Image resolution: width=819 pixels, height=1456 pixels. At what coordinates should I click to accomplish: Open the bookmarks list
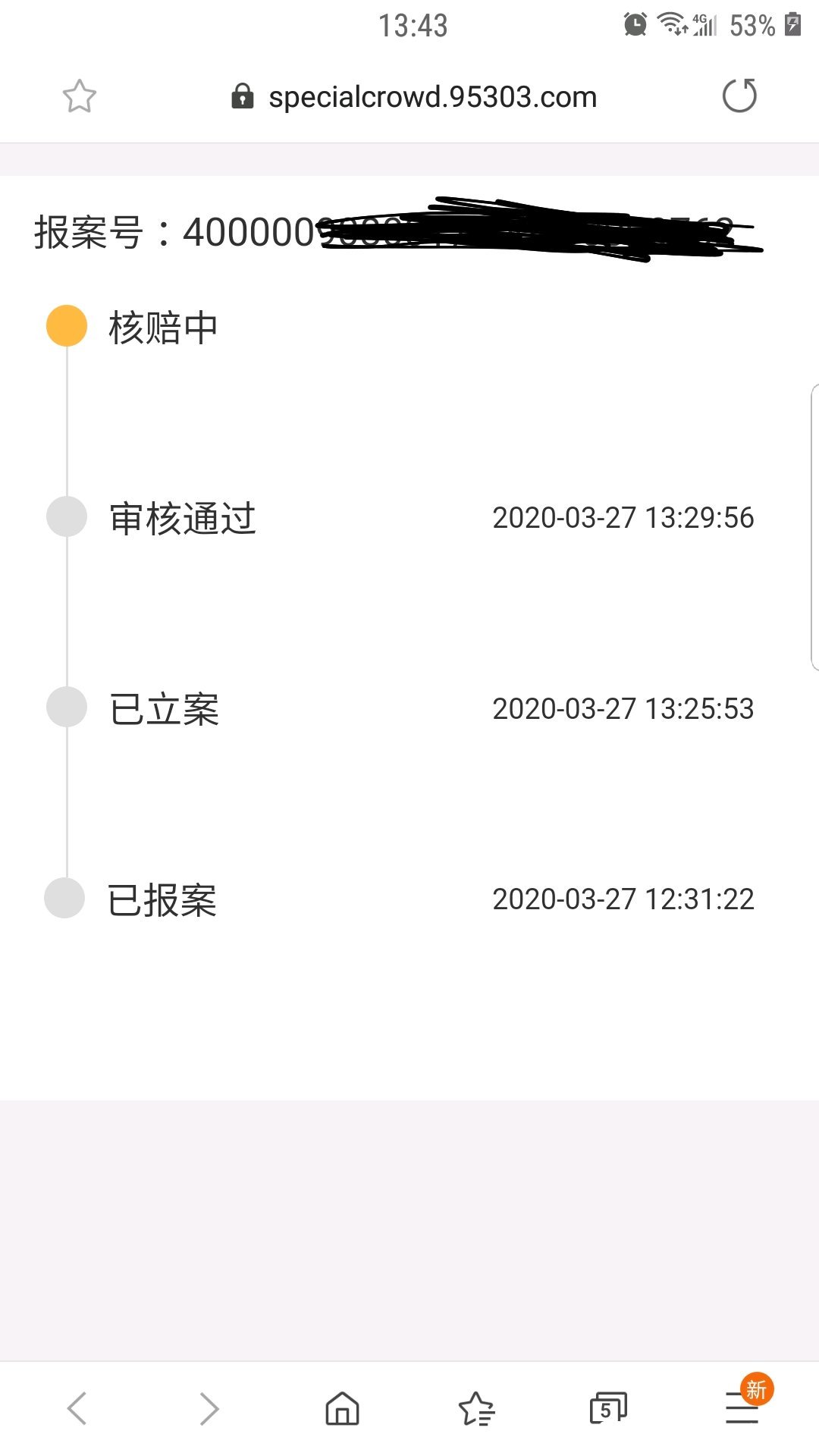476,1409
